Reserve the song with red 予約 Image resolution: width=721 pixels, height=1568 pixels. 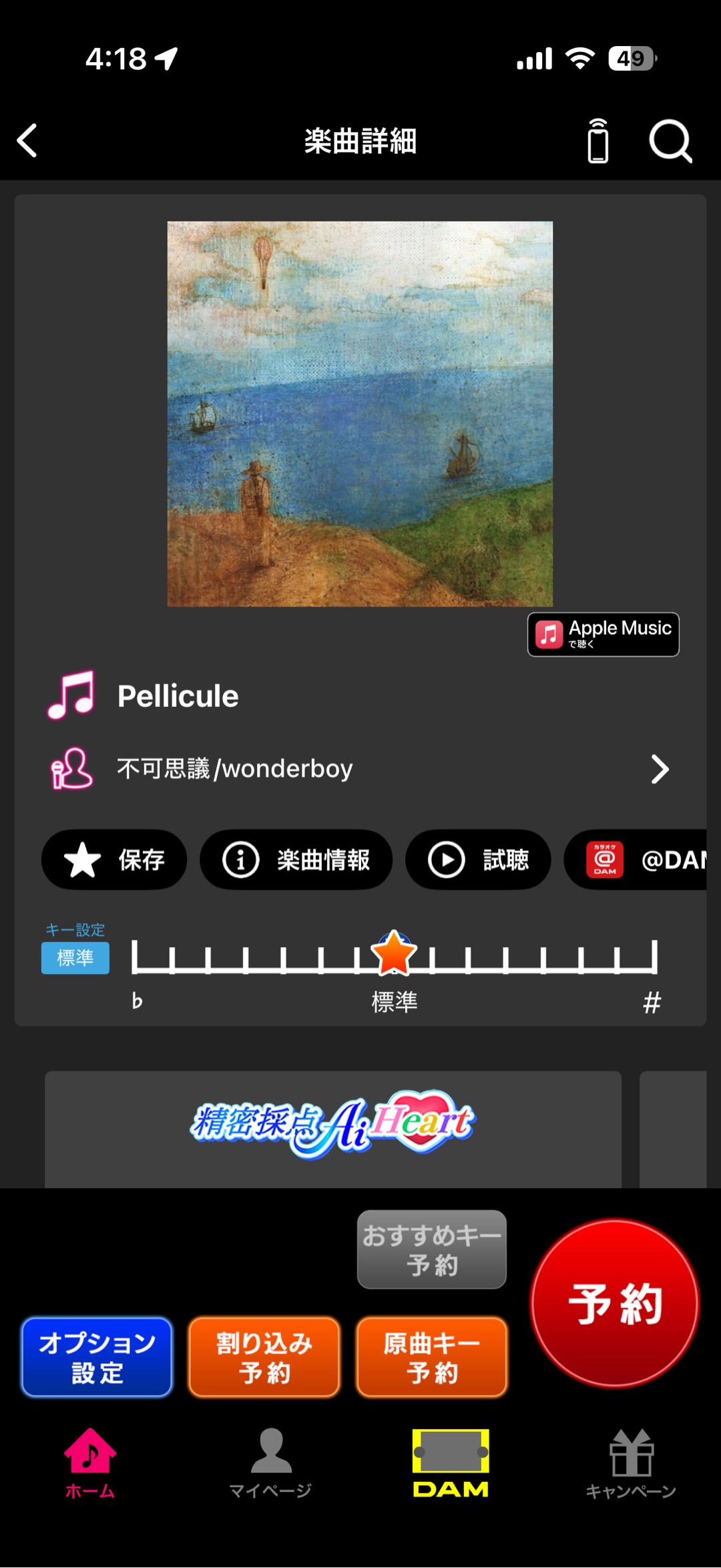(x=615, y=1303)
